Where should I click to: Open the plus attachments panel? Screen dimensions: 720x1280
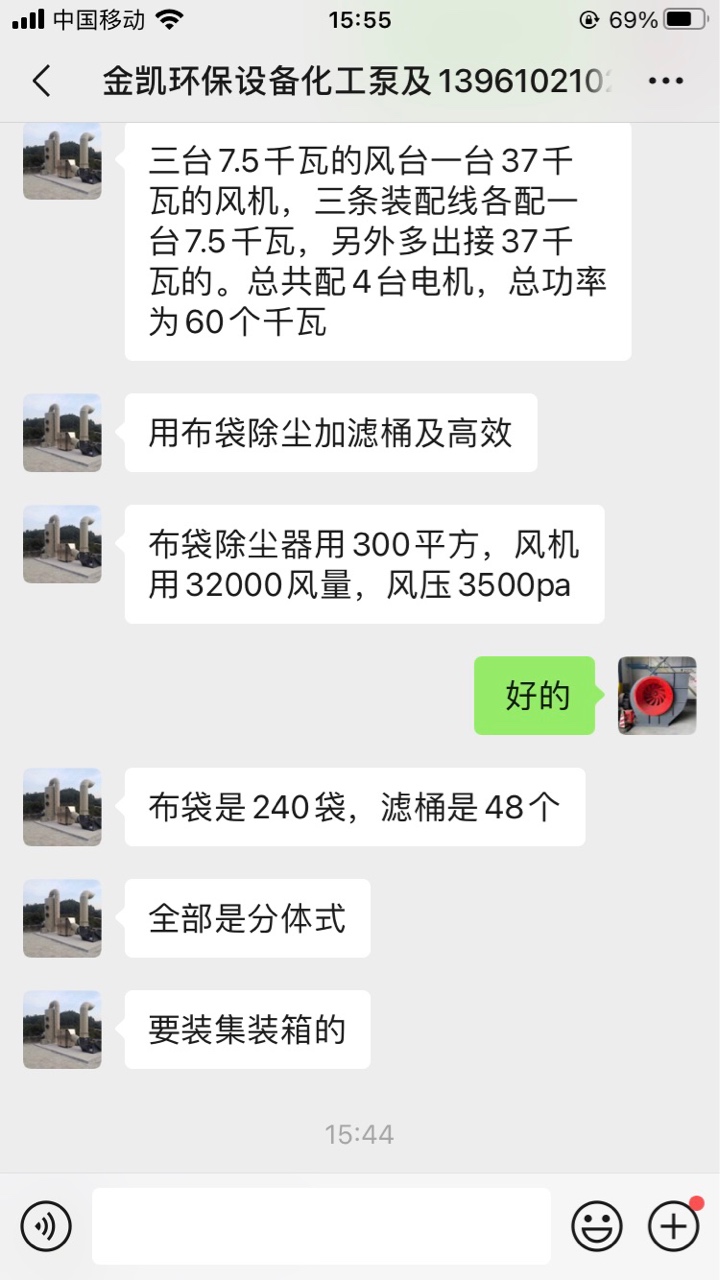pos(674,1226)
